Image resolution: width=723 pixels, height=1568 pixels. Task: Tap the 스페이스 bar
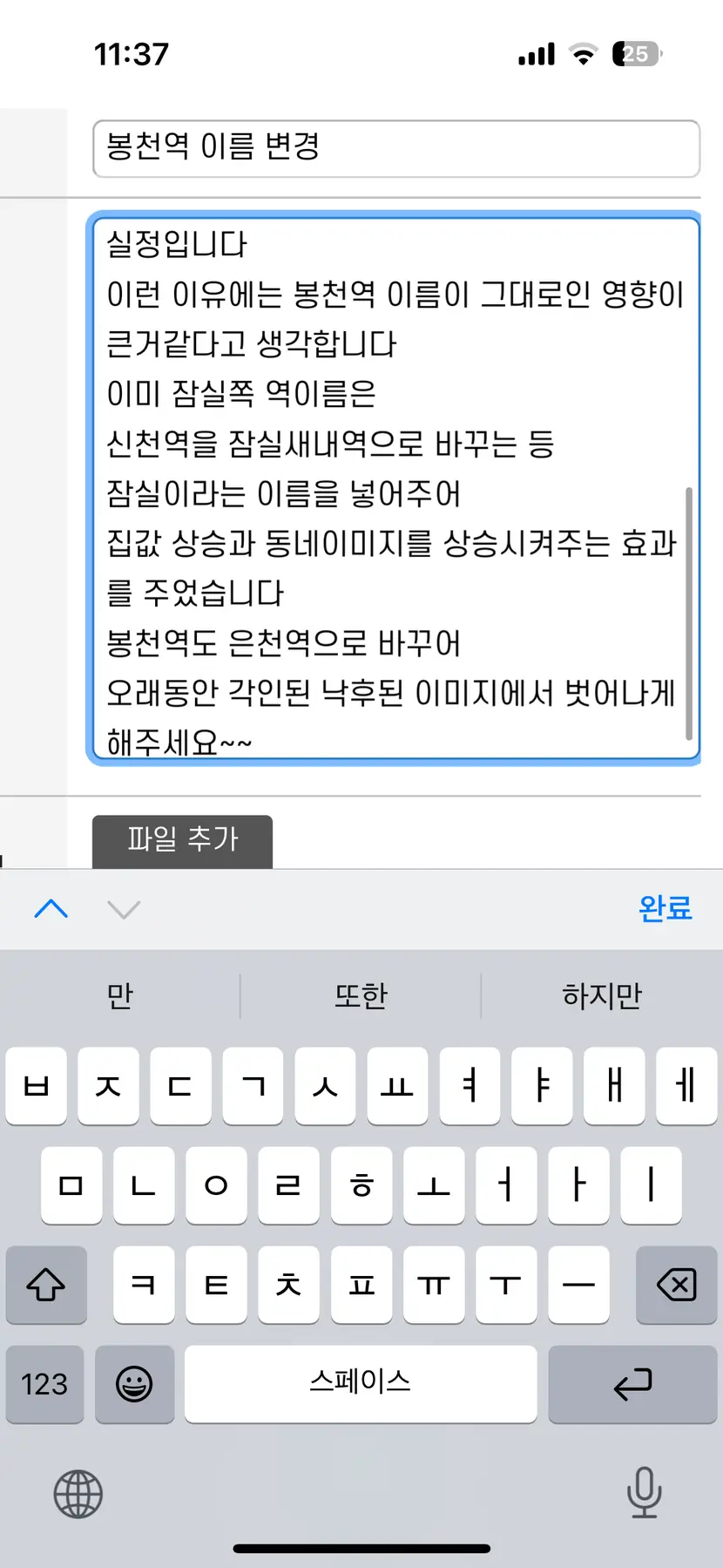pyautogui.click(x=361, y=1384)
